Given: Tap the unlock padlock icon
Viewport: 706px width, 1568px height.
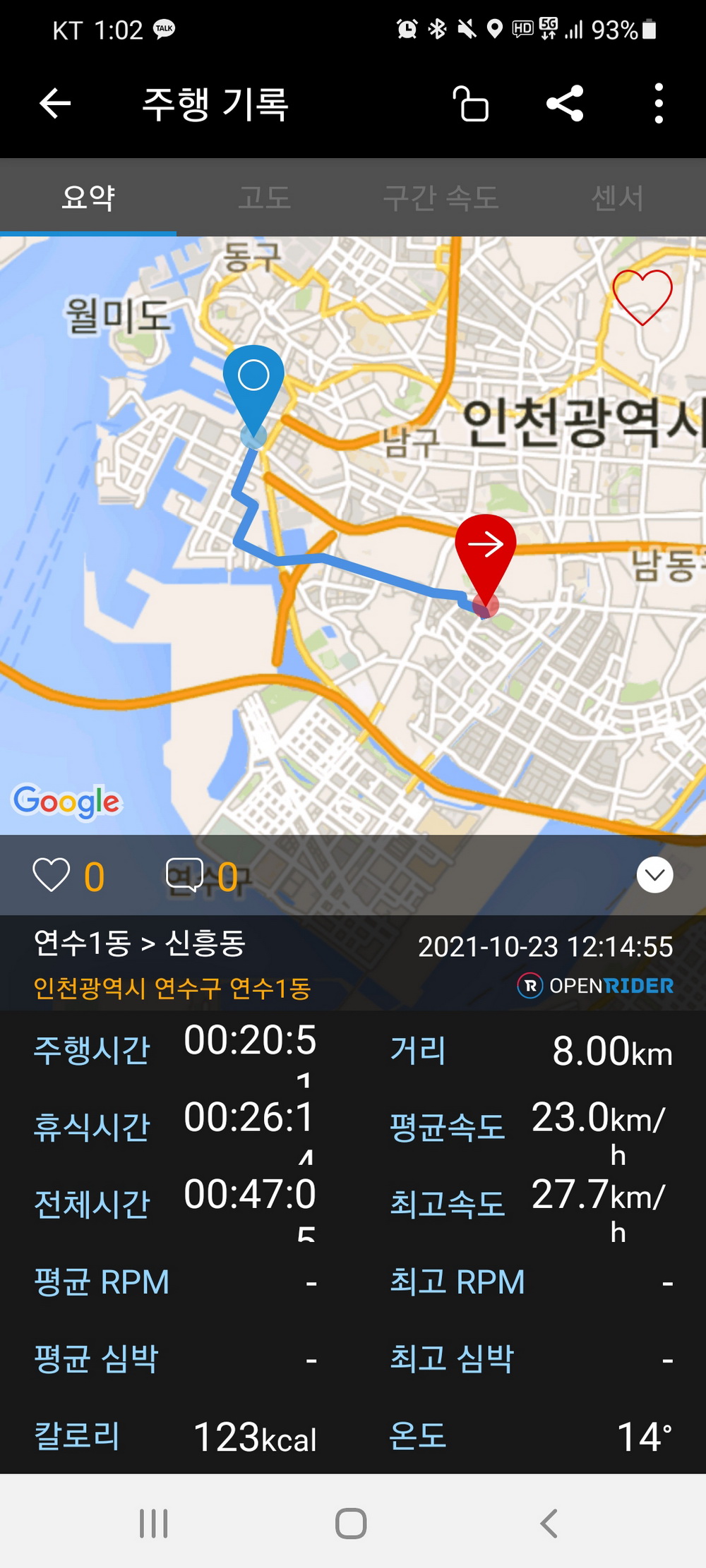Looking at the screenshot, I should pos(471,104).
